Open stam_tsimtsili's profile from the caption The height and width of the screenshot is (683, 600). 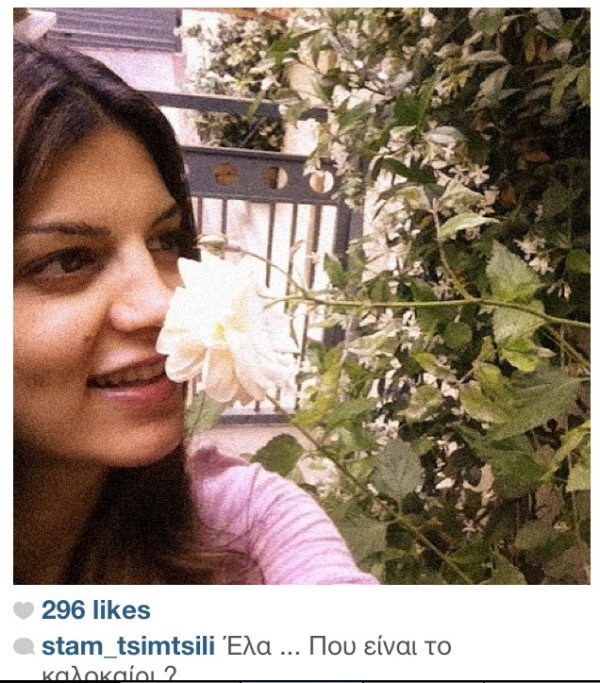[x=128, y=646]
